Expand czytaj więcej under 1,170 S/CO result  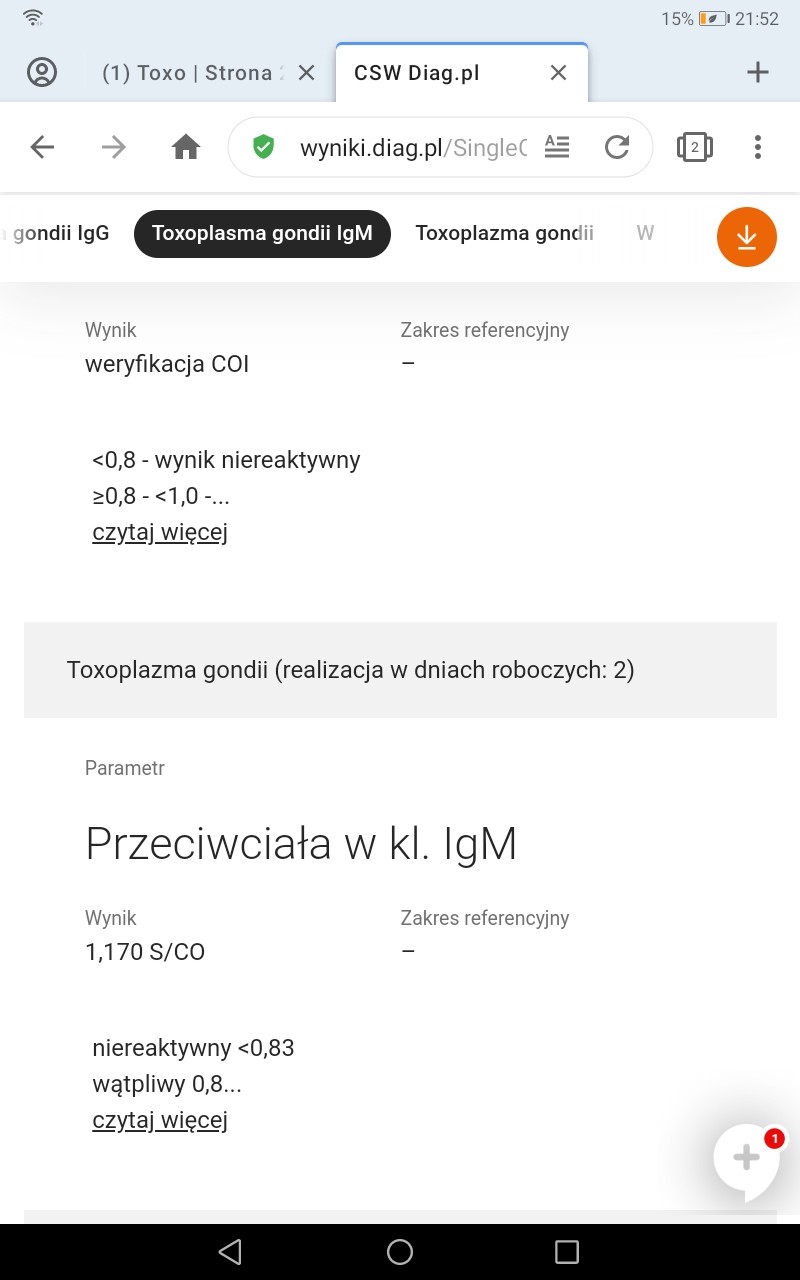[x=160, y=1120]
